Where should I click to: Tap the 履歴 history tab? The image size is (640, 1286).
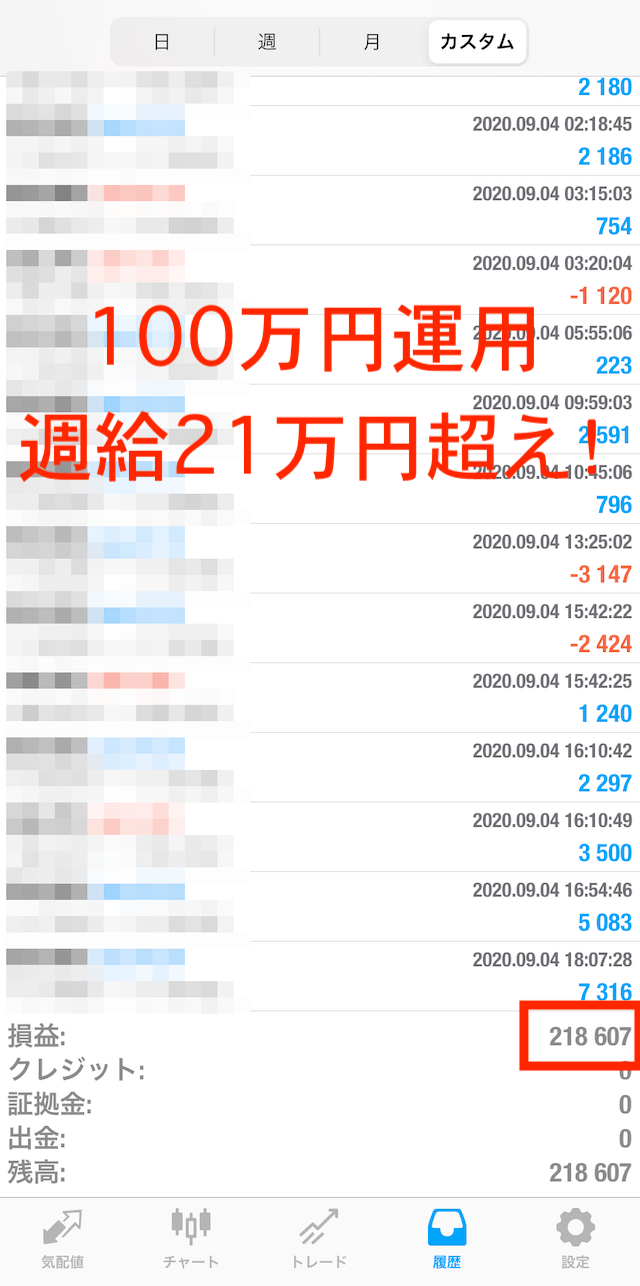(447, 1239)
